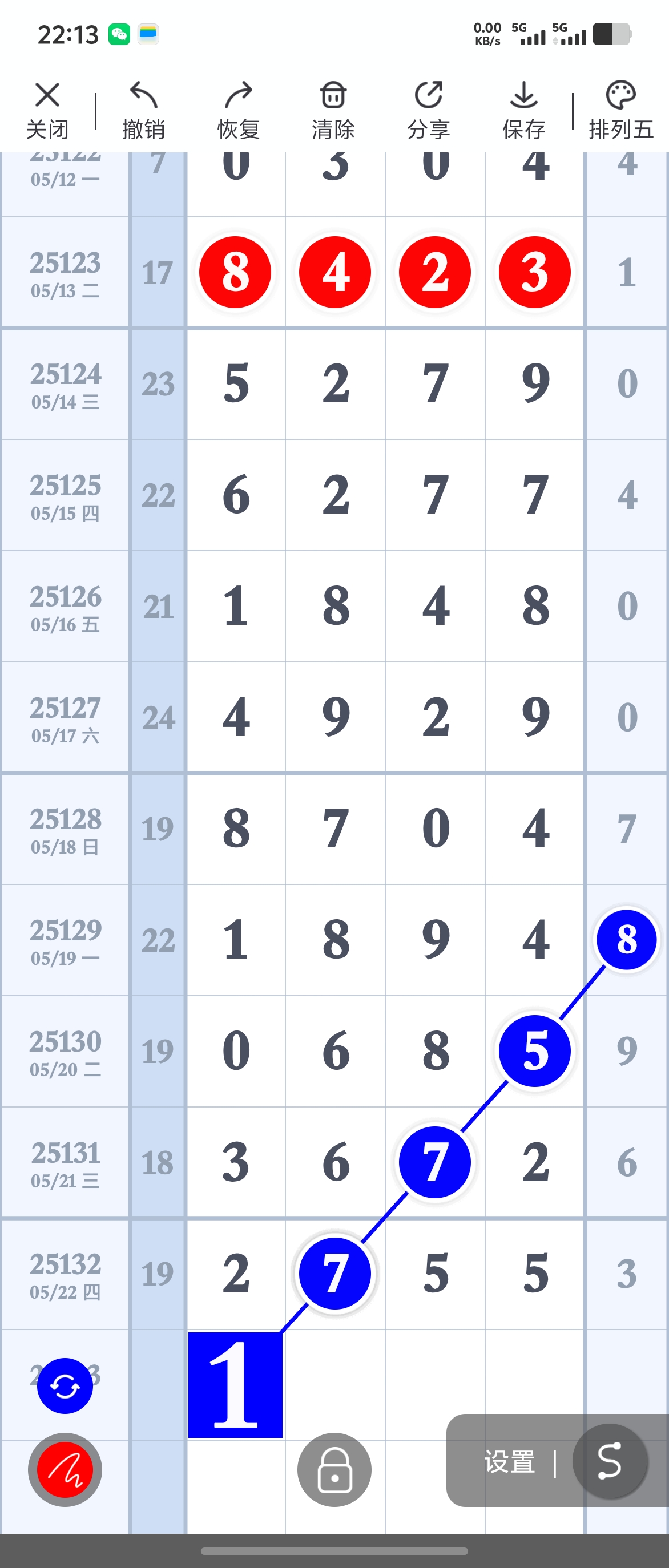Screen dimensions: 669x1568
Task: Open the 排列五 palette option
Action: coord(621,111)
